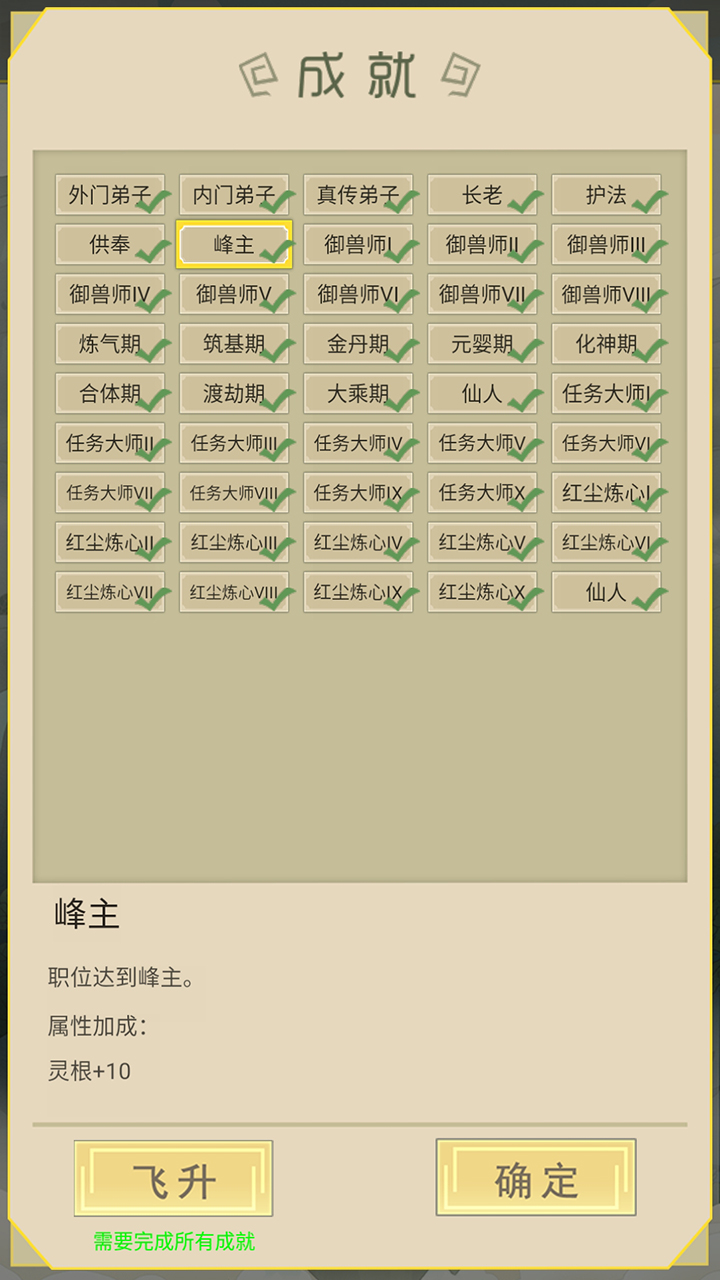Click the checkmark on 红尘炼心IX achievement
This screenshot has width=720, height=1280.
pyautogui.click(x=399, y=601)
